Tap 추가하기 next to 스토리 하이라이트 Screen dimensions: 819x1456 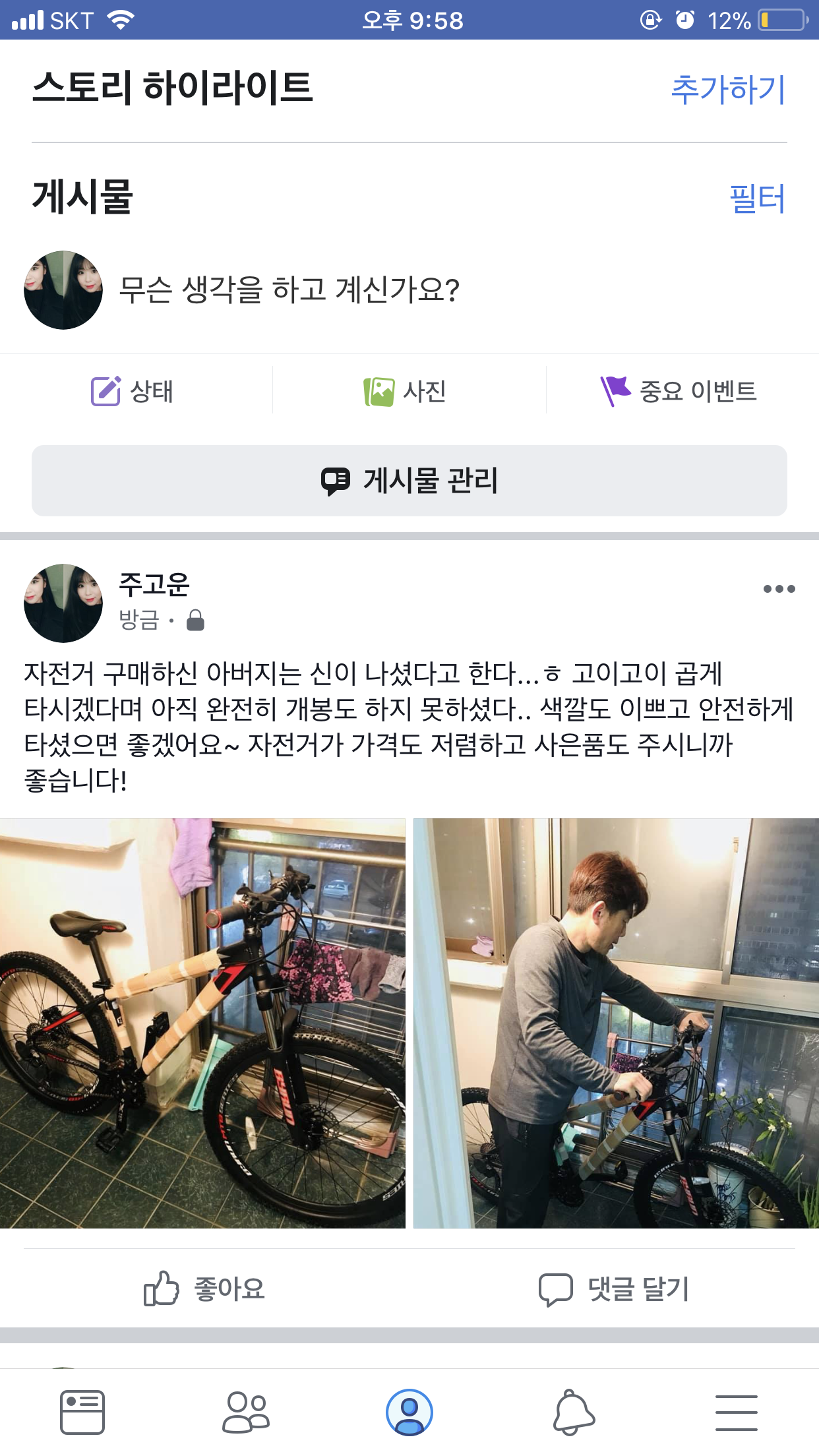[x=728, y=90]
